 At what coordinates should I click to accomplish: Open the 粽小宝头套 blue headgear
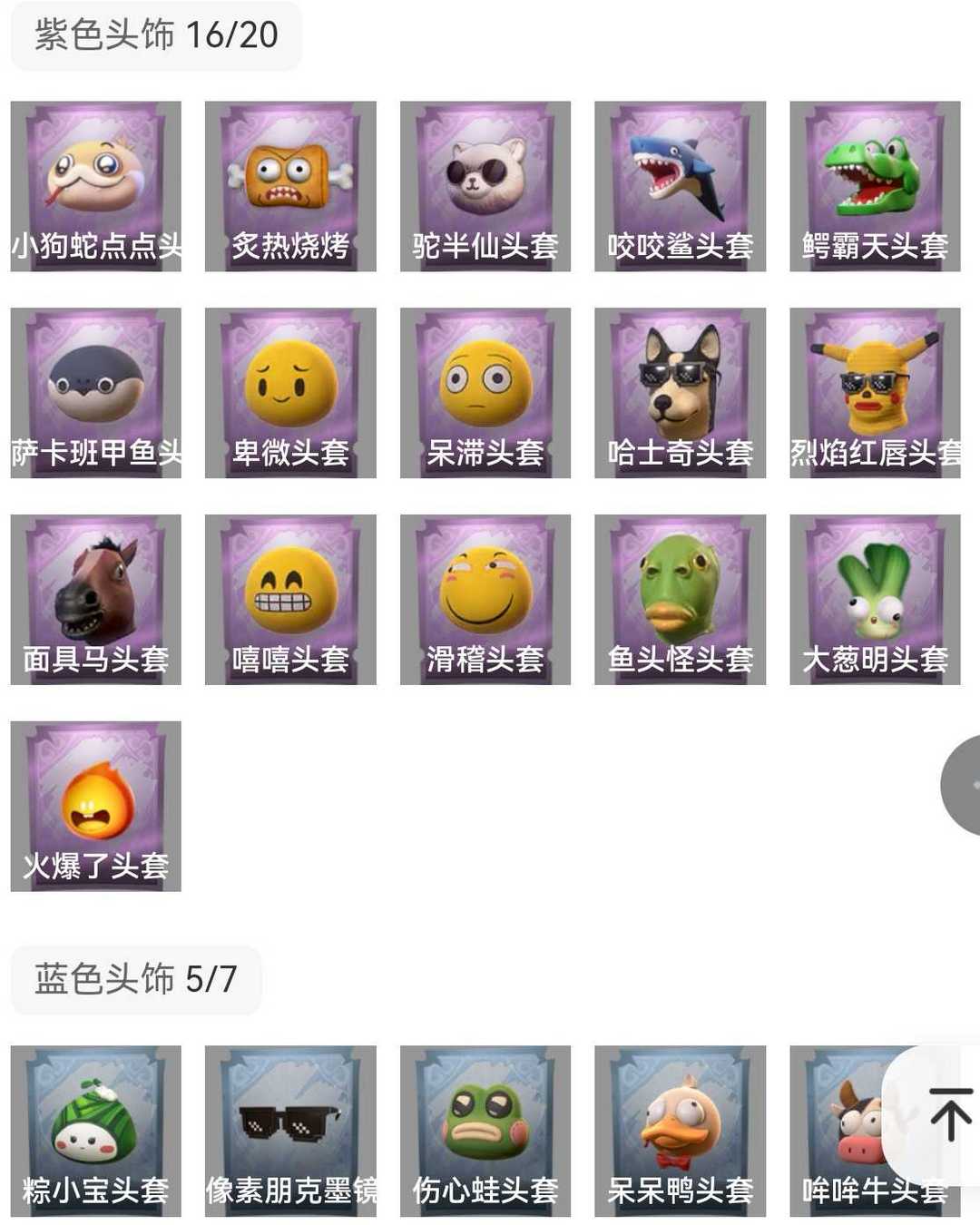tap(96, 1131)
